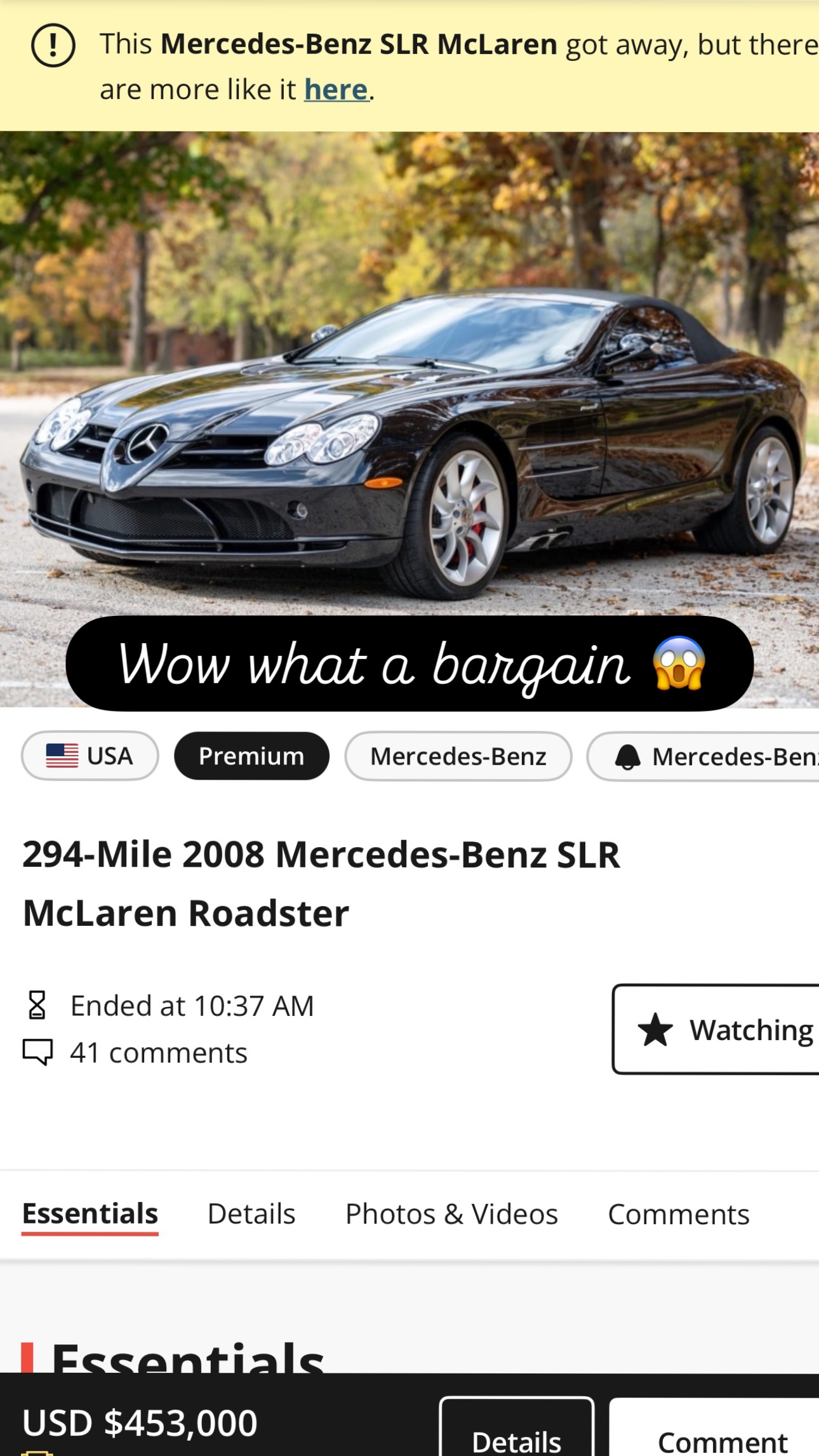819x1456 pixels.
Task: Open the main SLR McLaren photo
Action: coord(409,419)
